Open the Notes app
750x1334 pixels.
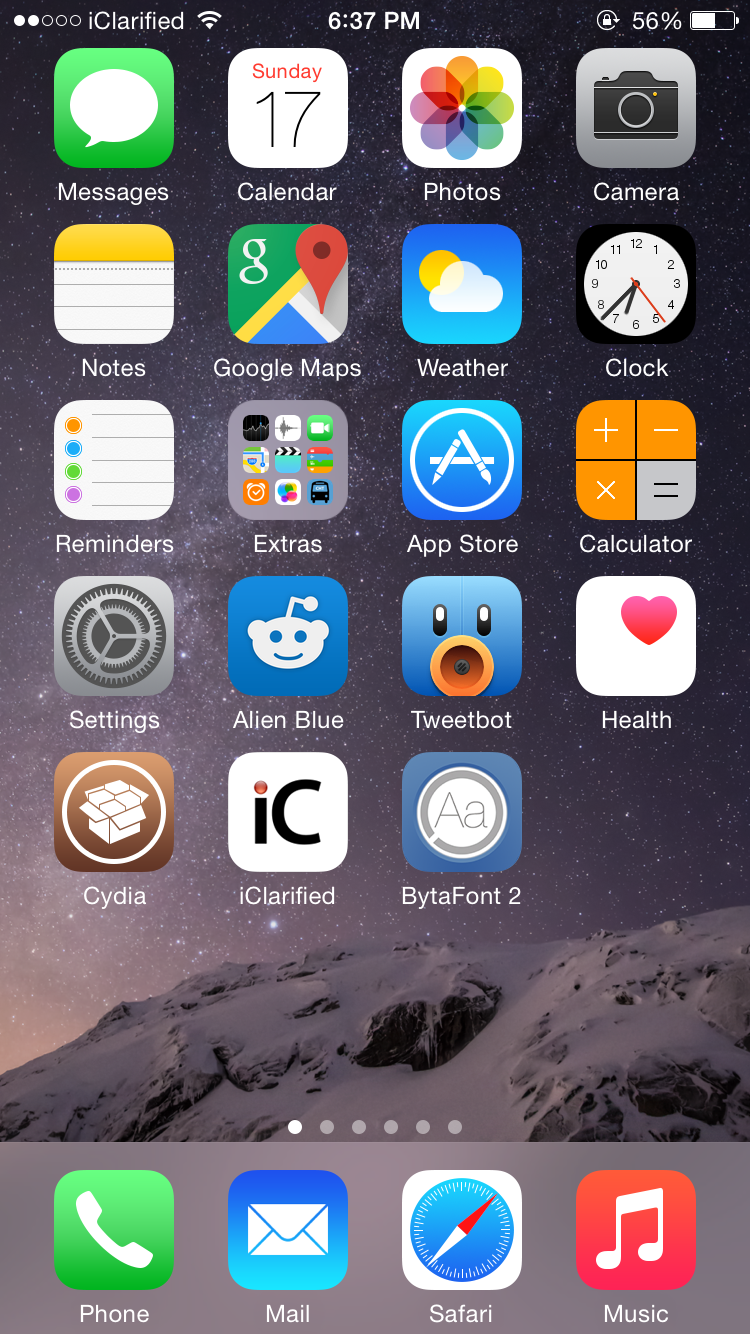coord(114,284)
